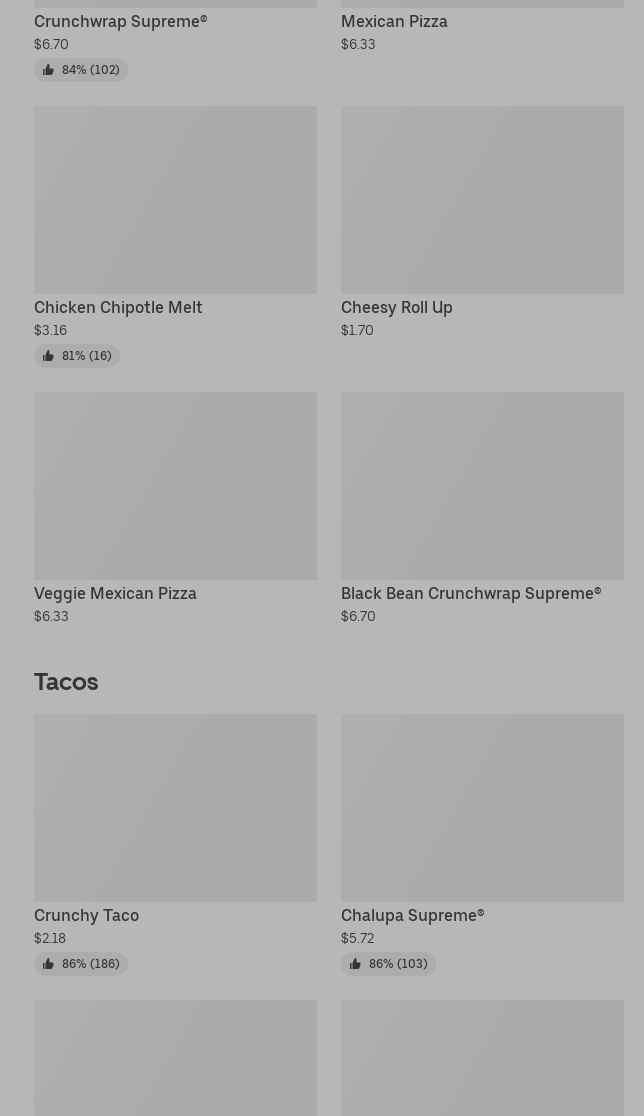Open the Mexican Pizza item

[394, 21]
